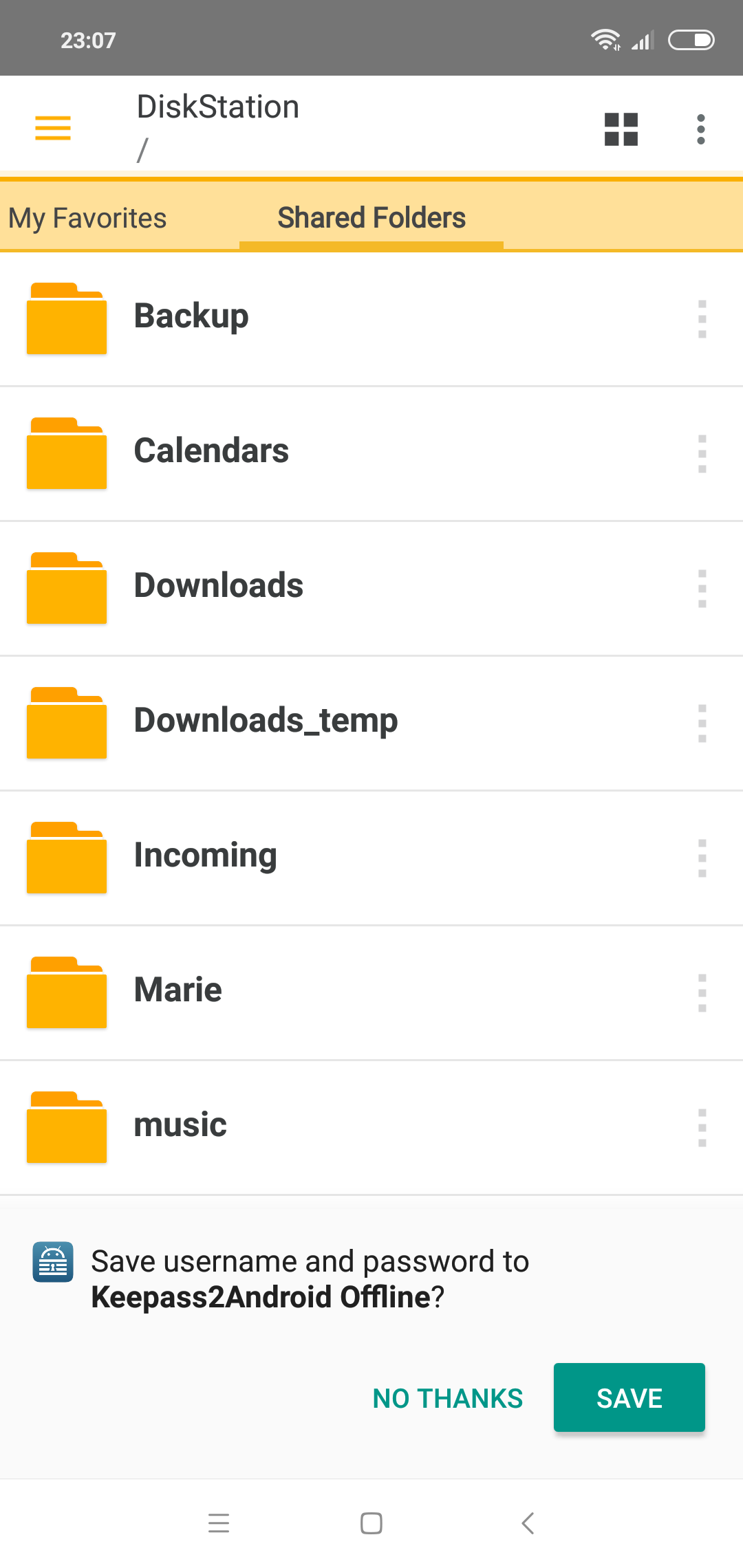Open the Marie shared folder
The width and height of the screenshot is (743, 1568).
click(x=177, y=990)
